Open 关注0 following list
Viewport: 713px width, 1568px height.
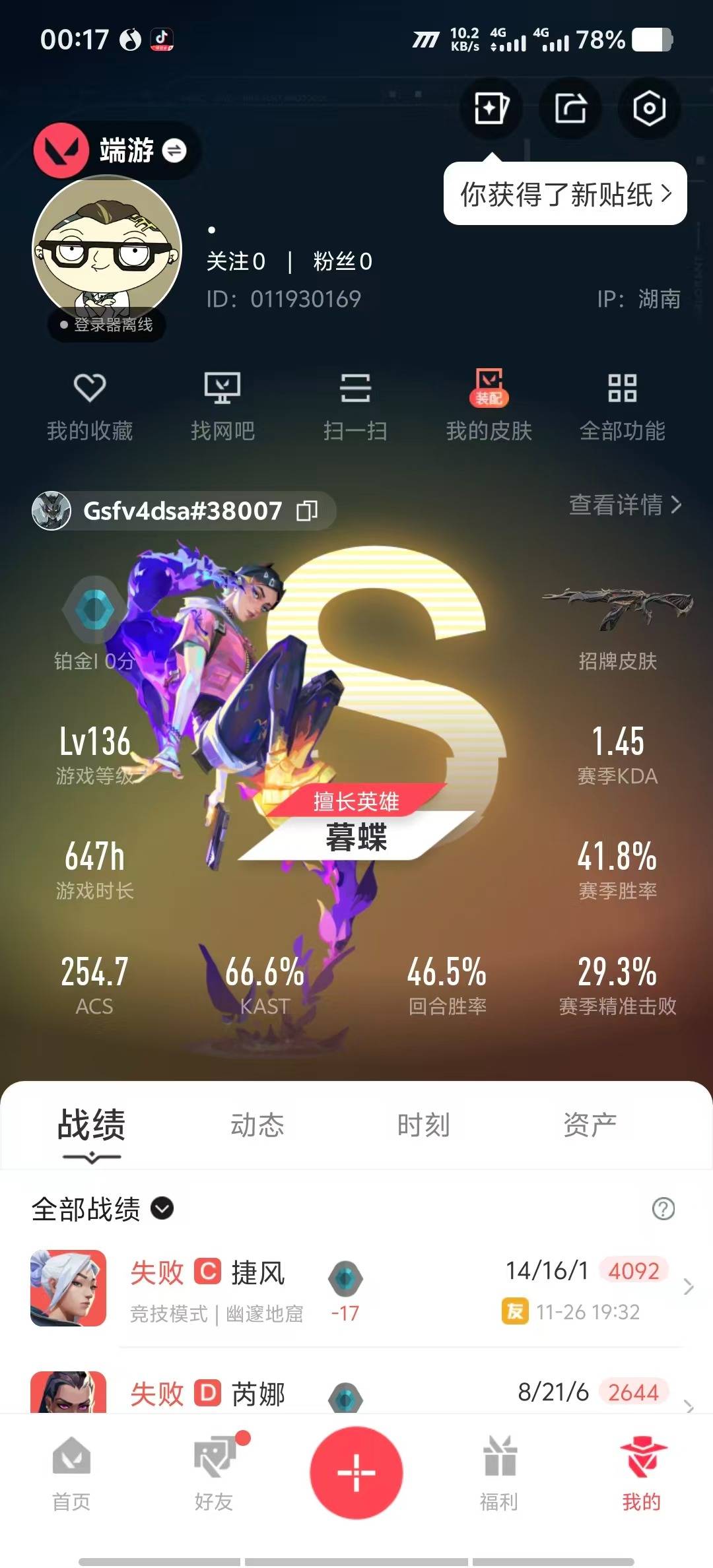(234, 262)
